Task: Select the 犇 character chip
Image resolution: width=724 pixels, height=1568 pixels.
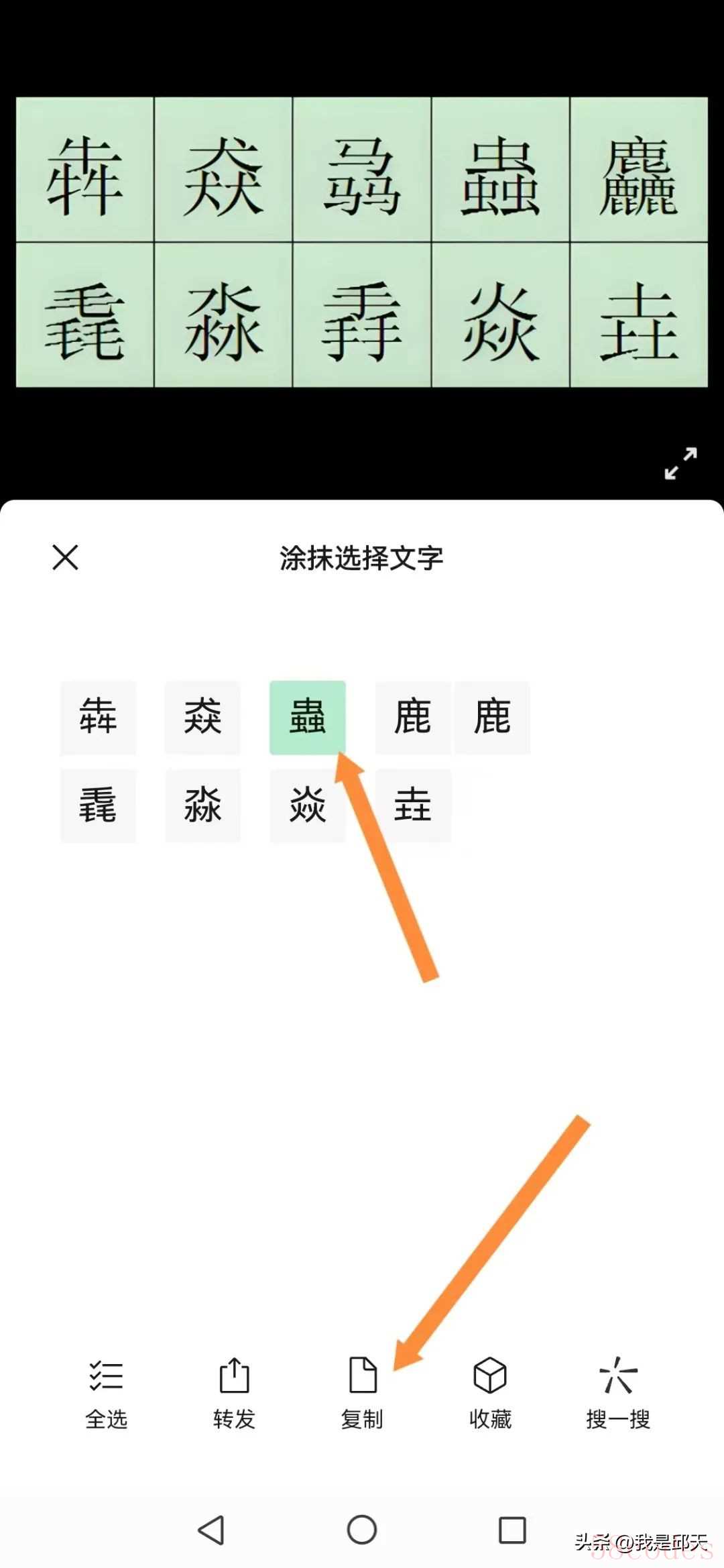Action: 98,717
